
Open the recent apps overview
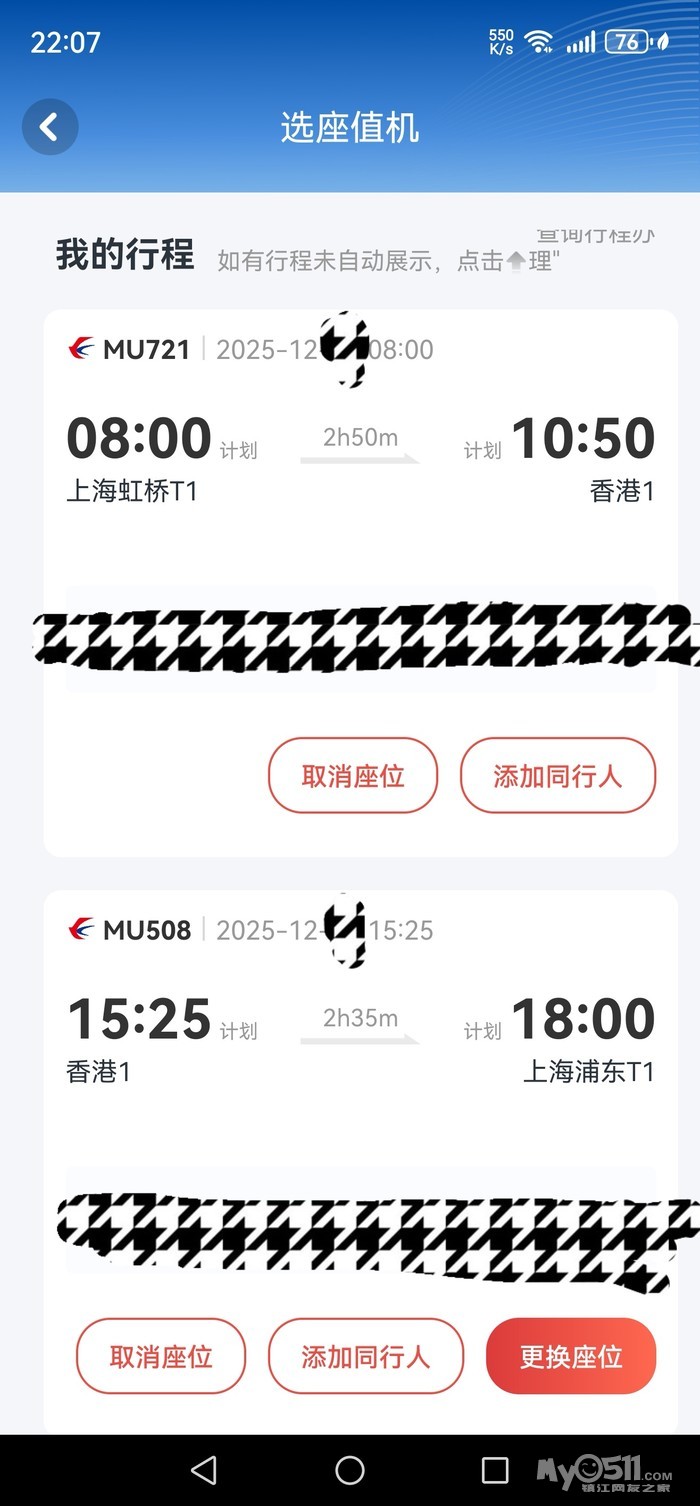pyautogui.click(x=495, y=1469)
